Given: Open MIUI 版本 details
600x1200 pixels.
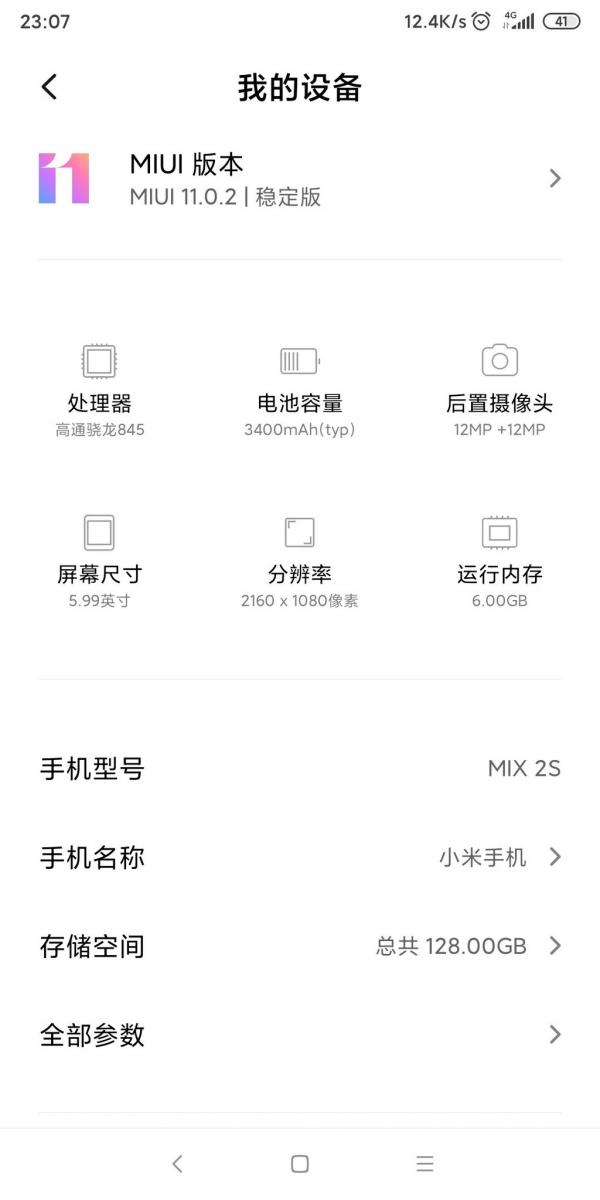Looking at the screenshot, I should coord(300,179).
